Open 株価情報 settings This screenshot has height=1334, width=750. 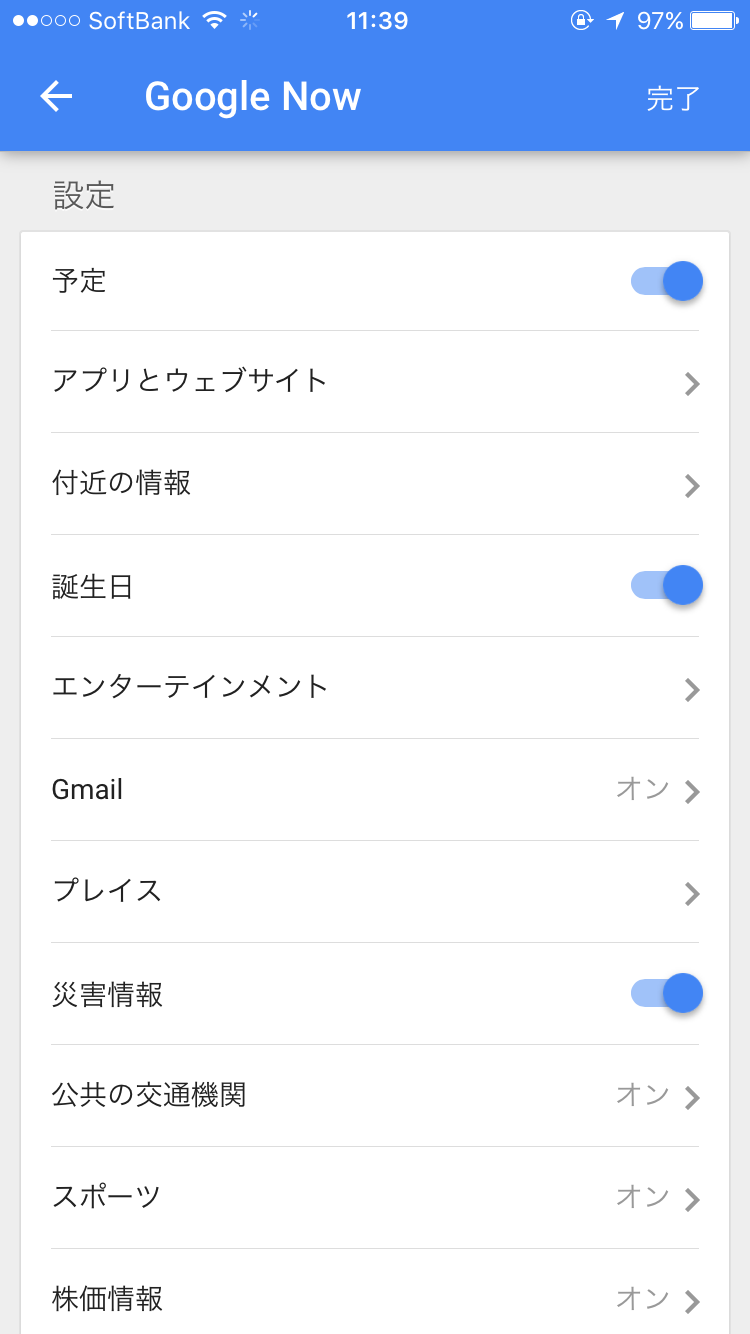(374, 1298)
